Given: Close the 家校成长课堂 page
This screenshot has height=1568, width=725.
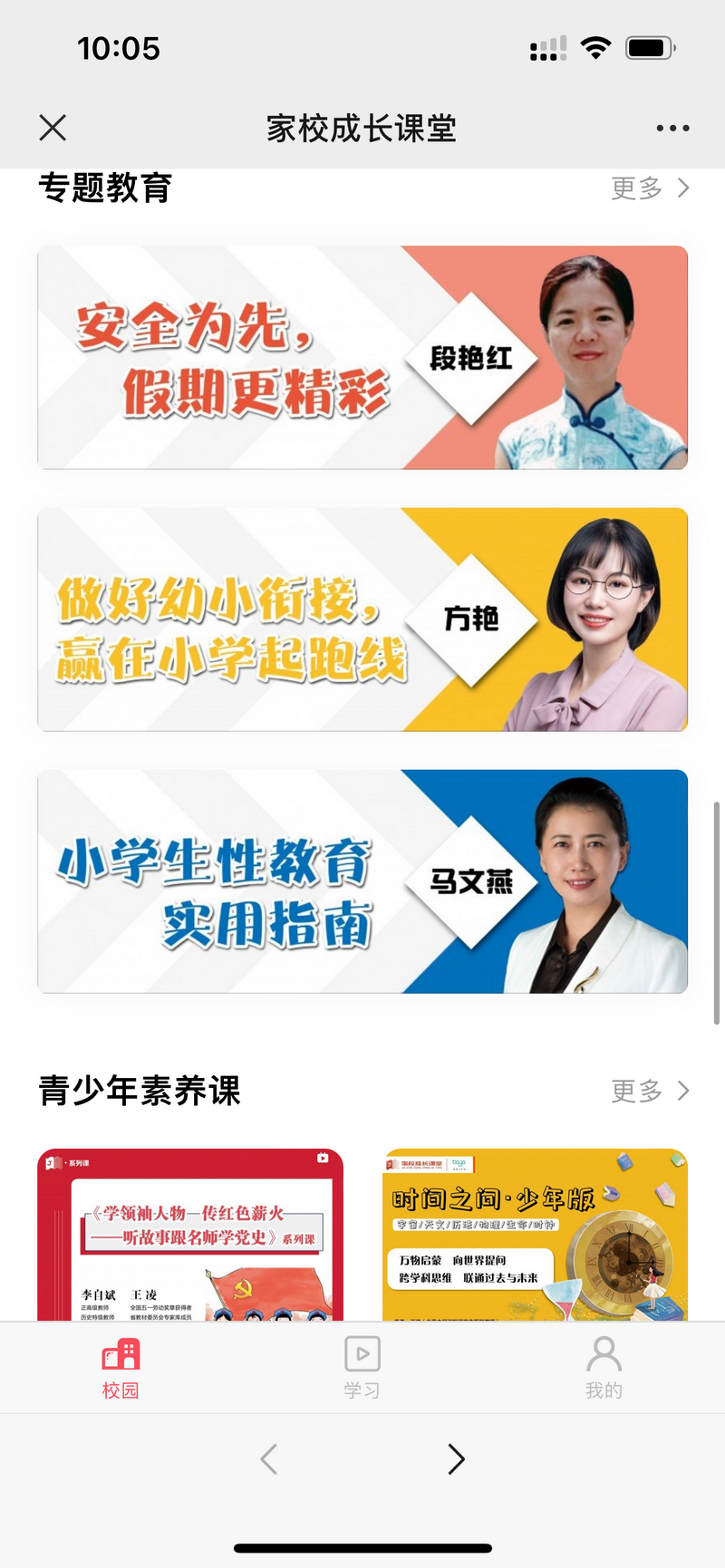Looking at the screenshot, I should coord(53,128).
